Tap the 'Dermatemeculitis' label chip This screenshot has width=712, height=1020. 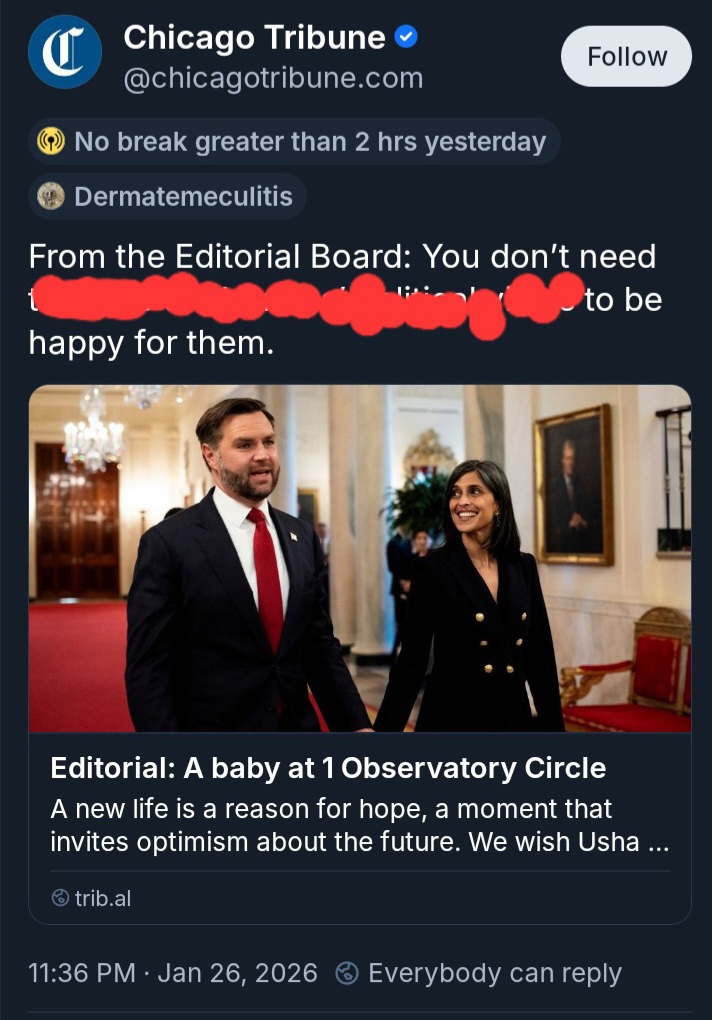click(x=168, y=197)
